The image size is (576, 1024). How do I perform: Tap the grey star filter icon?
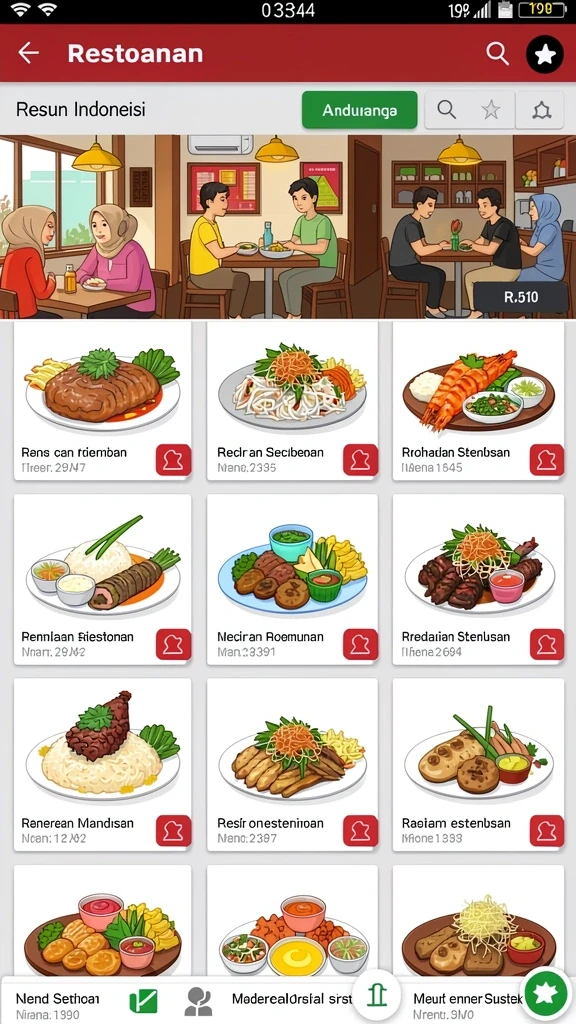[x=491, y=110]
